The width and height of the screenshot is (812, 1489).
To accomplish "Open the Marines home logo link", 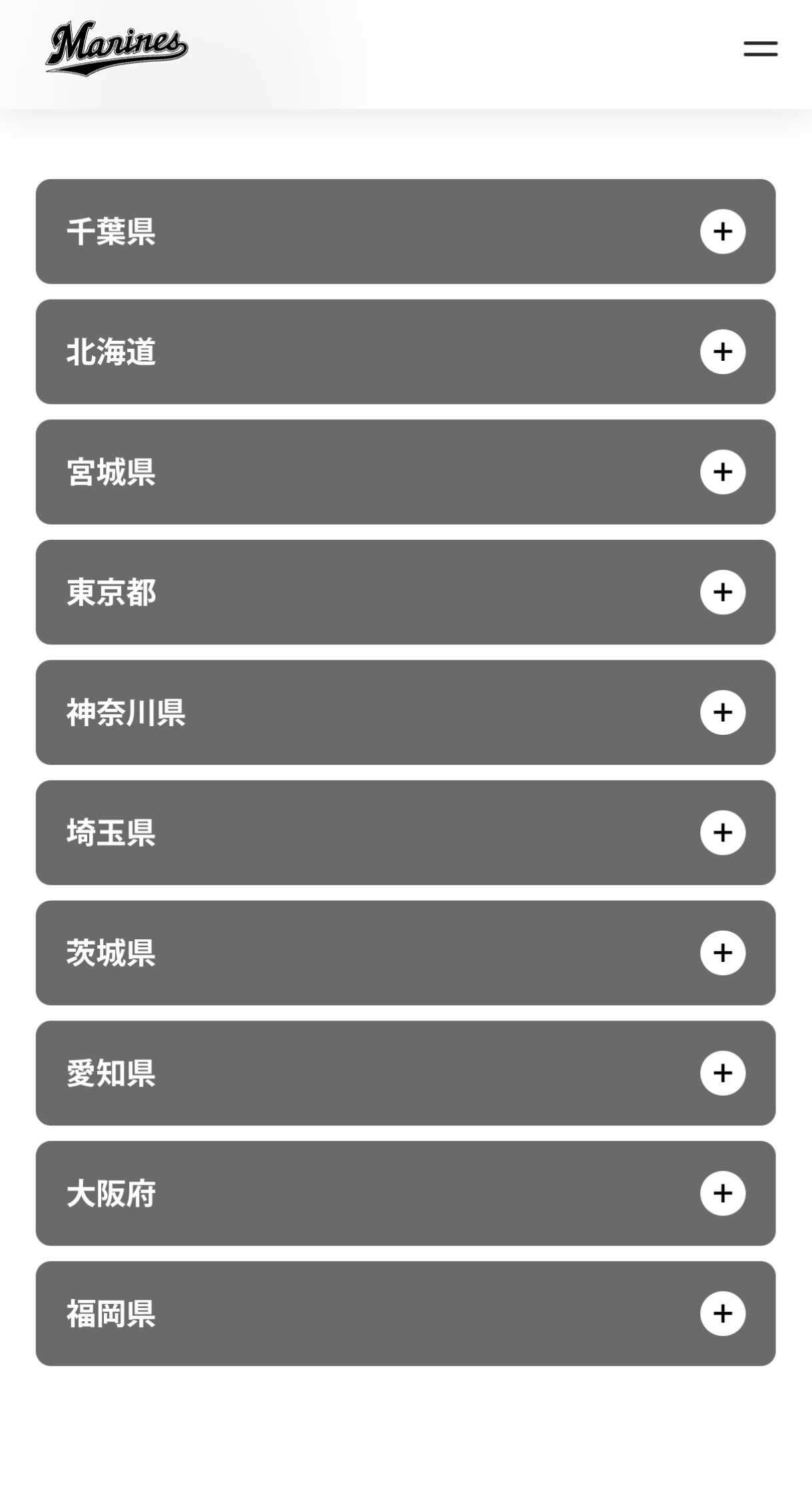I will pos(116,48).
